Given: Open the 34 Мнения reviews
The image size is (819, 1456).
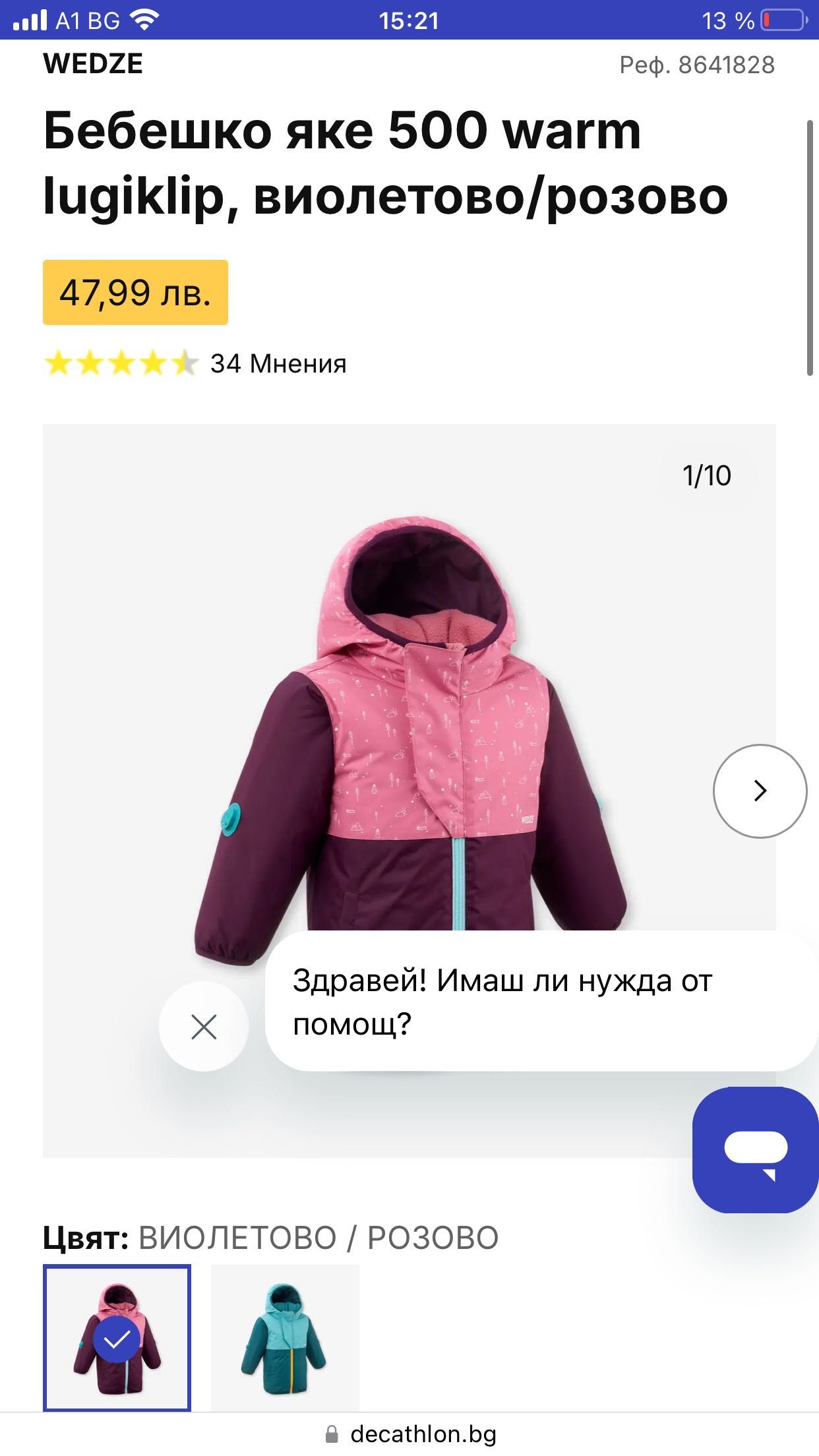Looking at the screenshot, I should coord(278,364).
